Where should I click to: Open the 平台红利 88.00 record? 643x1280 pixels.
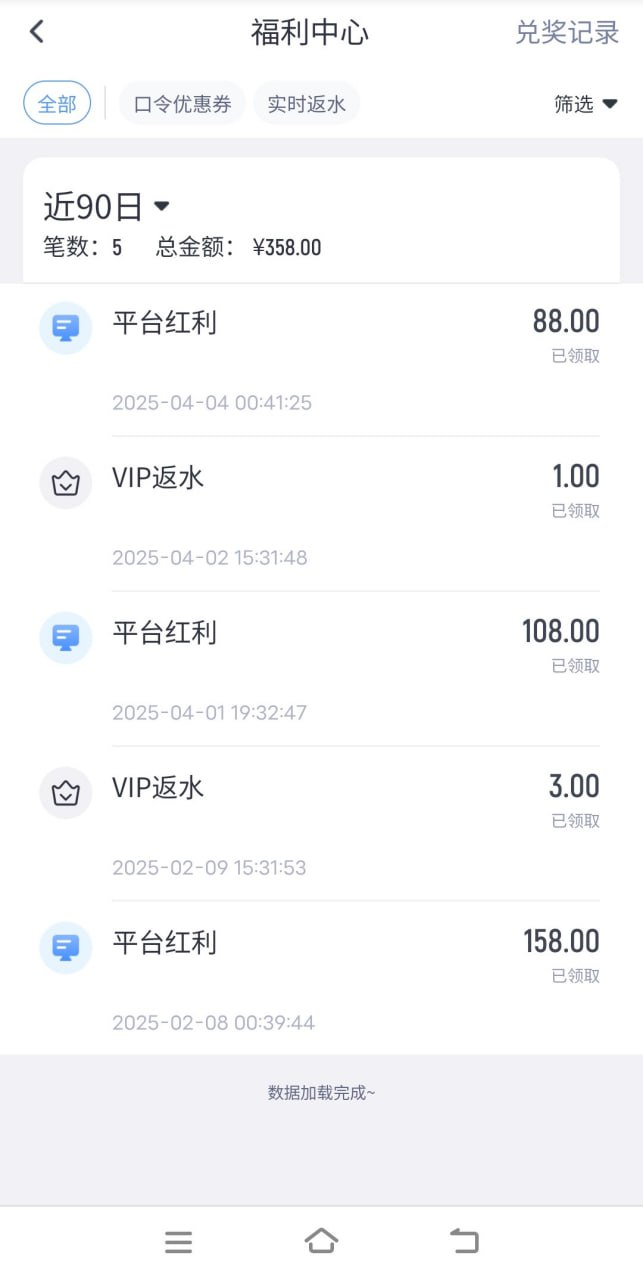coord(321,360)
